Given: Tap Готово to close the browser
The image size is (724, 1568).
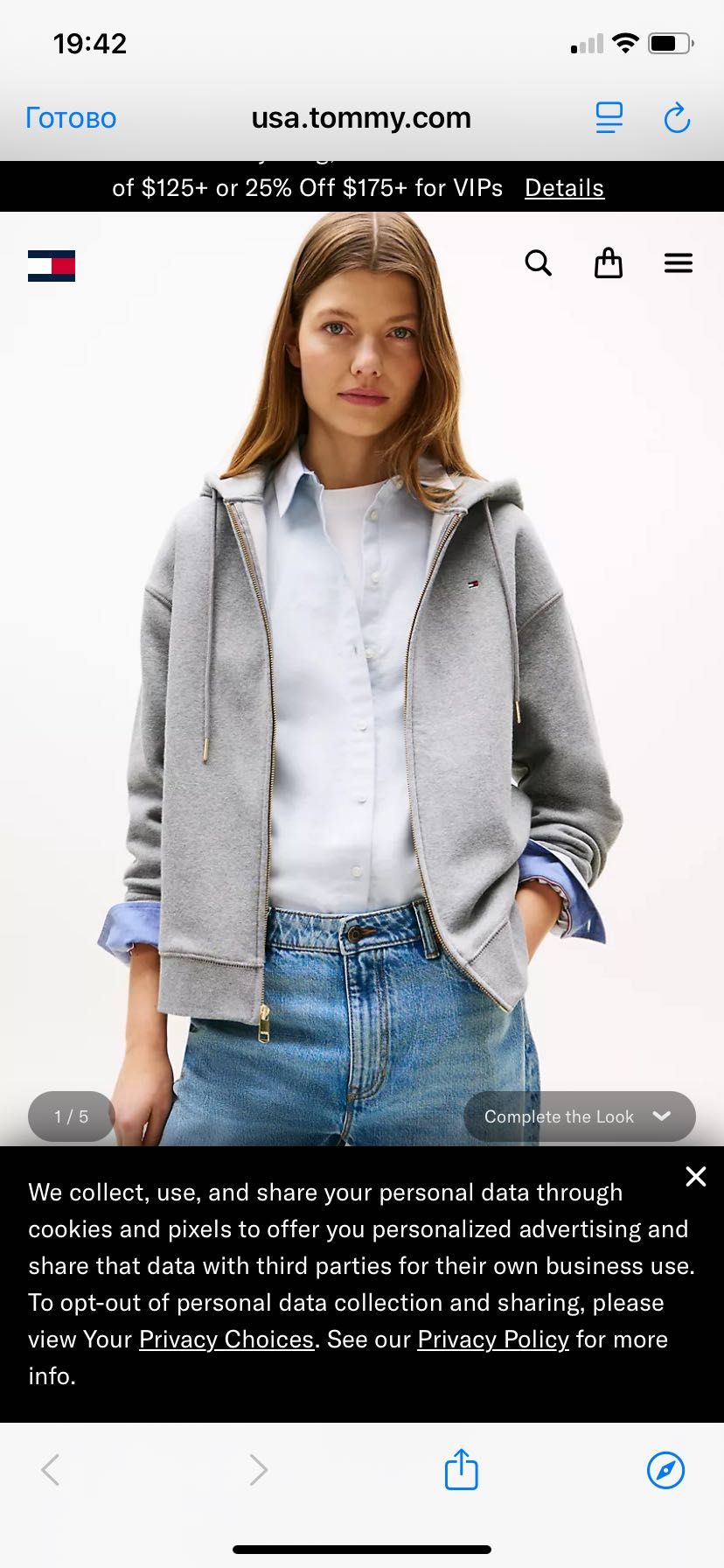Looking at the screenshot, I should [x=71, y=118].
